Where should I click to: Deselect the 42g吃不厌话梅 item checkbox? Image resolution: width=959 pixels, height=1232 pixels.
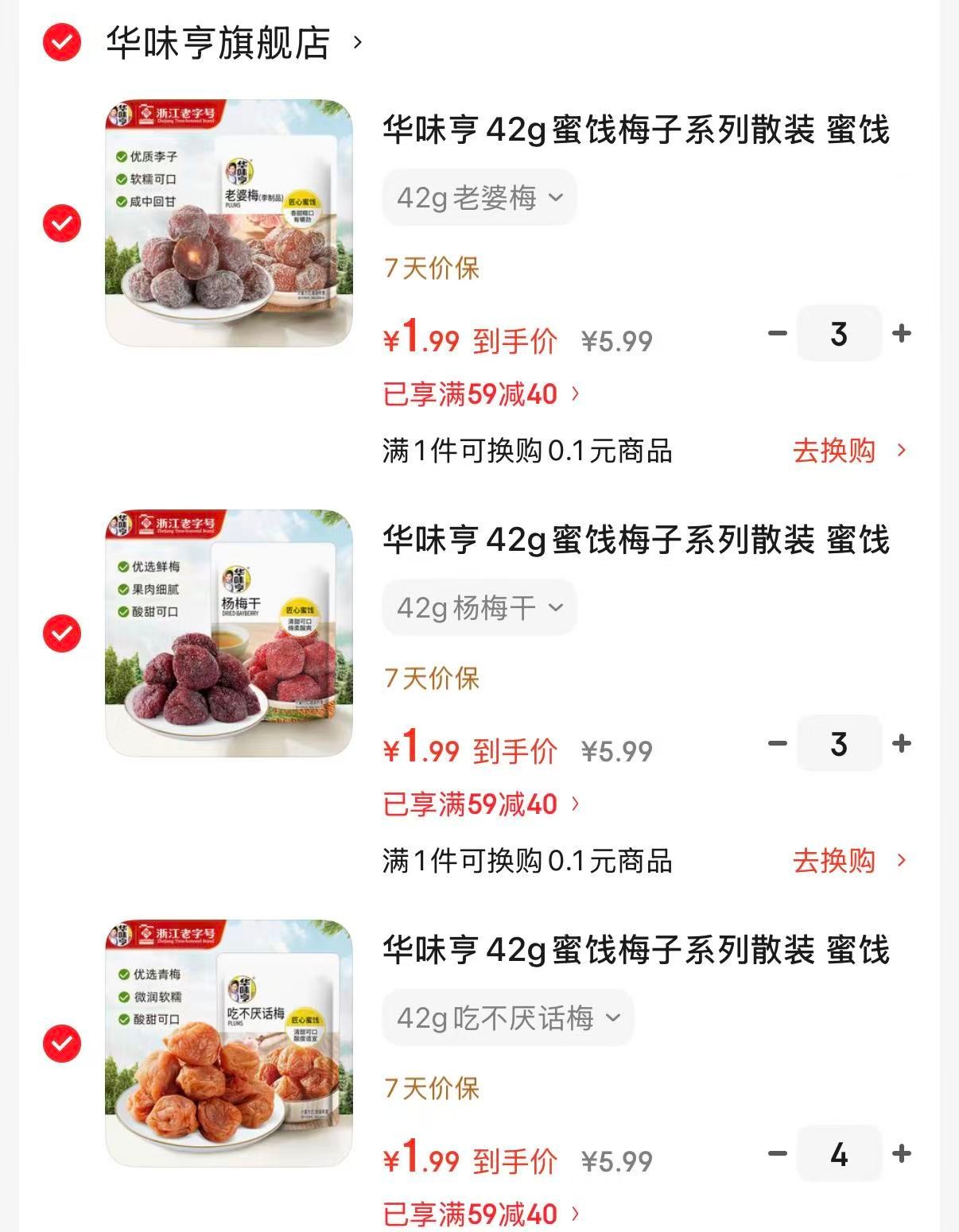point(62,1044)
